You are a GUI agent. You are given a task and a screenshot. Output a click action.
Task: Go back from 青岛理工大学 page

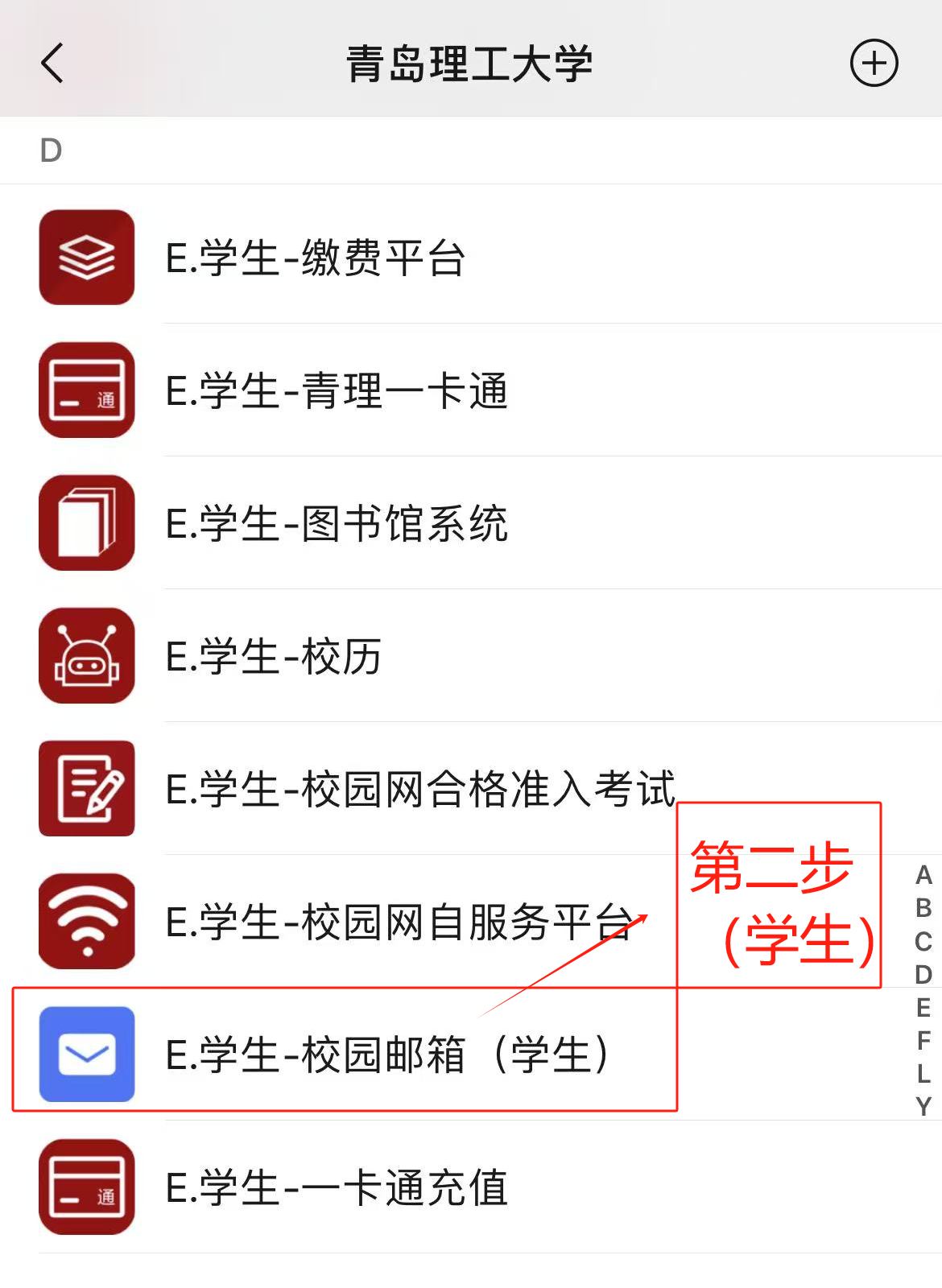pyautogui.click(x=52, y=64)
